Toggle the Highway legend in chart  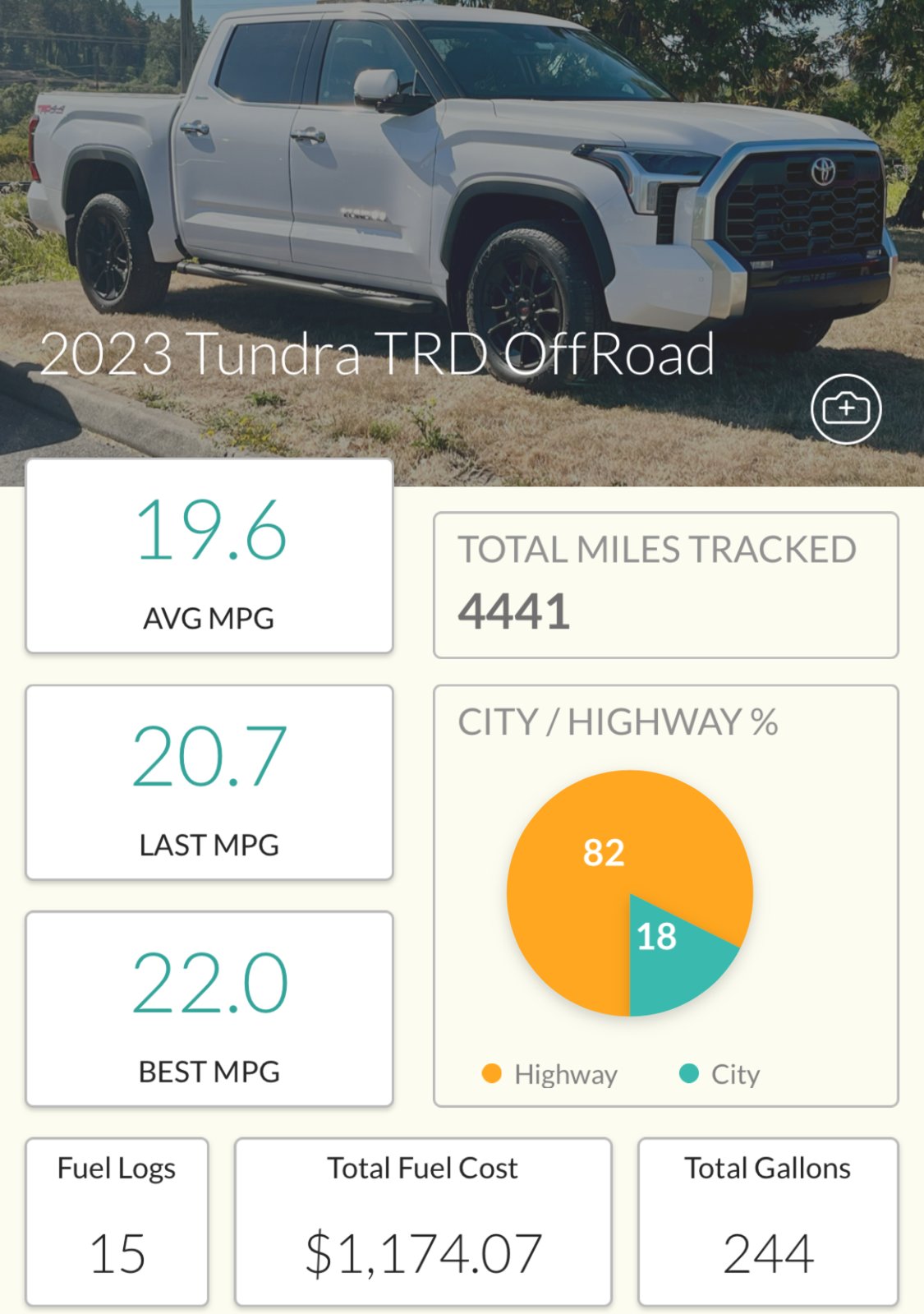click(x=550, y=1074)
